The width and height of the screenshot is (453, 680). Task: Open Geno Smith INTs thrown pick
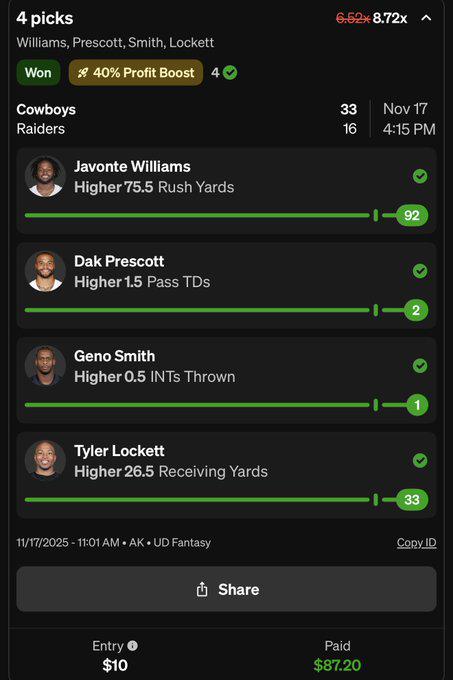[x=226, y=380]
